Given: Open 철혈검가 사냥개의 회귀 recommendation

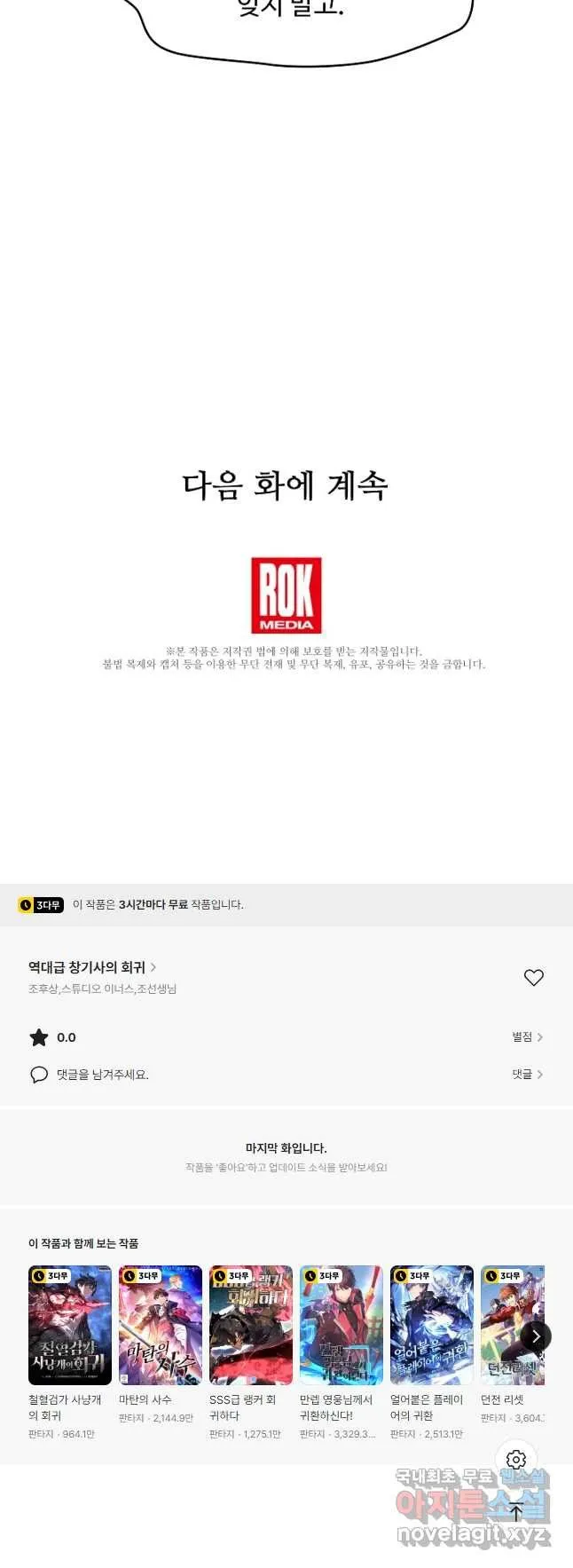Looking at the screenshot, I should [70, 1325].
